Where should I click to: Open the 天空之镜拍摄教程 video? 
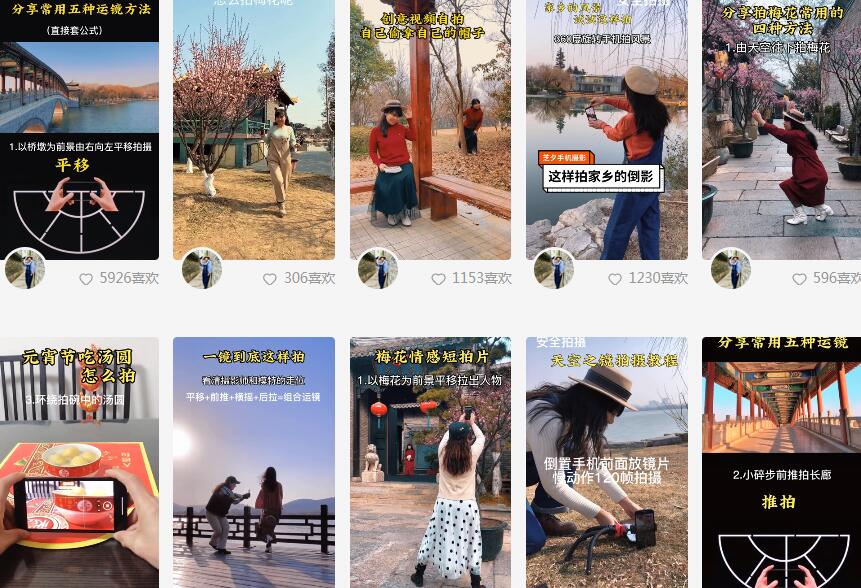[x=607, y=462]
